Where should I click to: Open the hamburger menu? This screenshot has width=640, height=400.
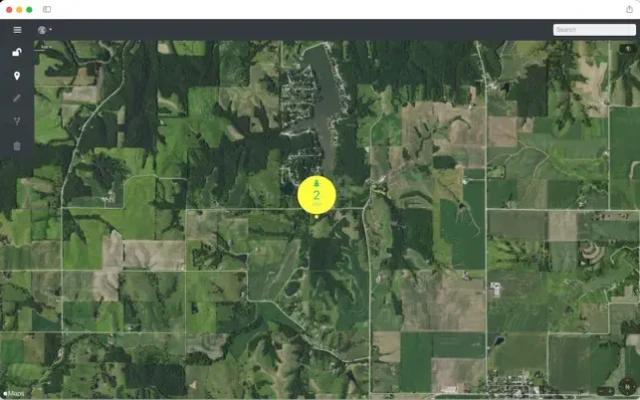coord(17,30)
